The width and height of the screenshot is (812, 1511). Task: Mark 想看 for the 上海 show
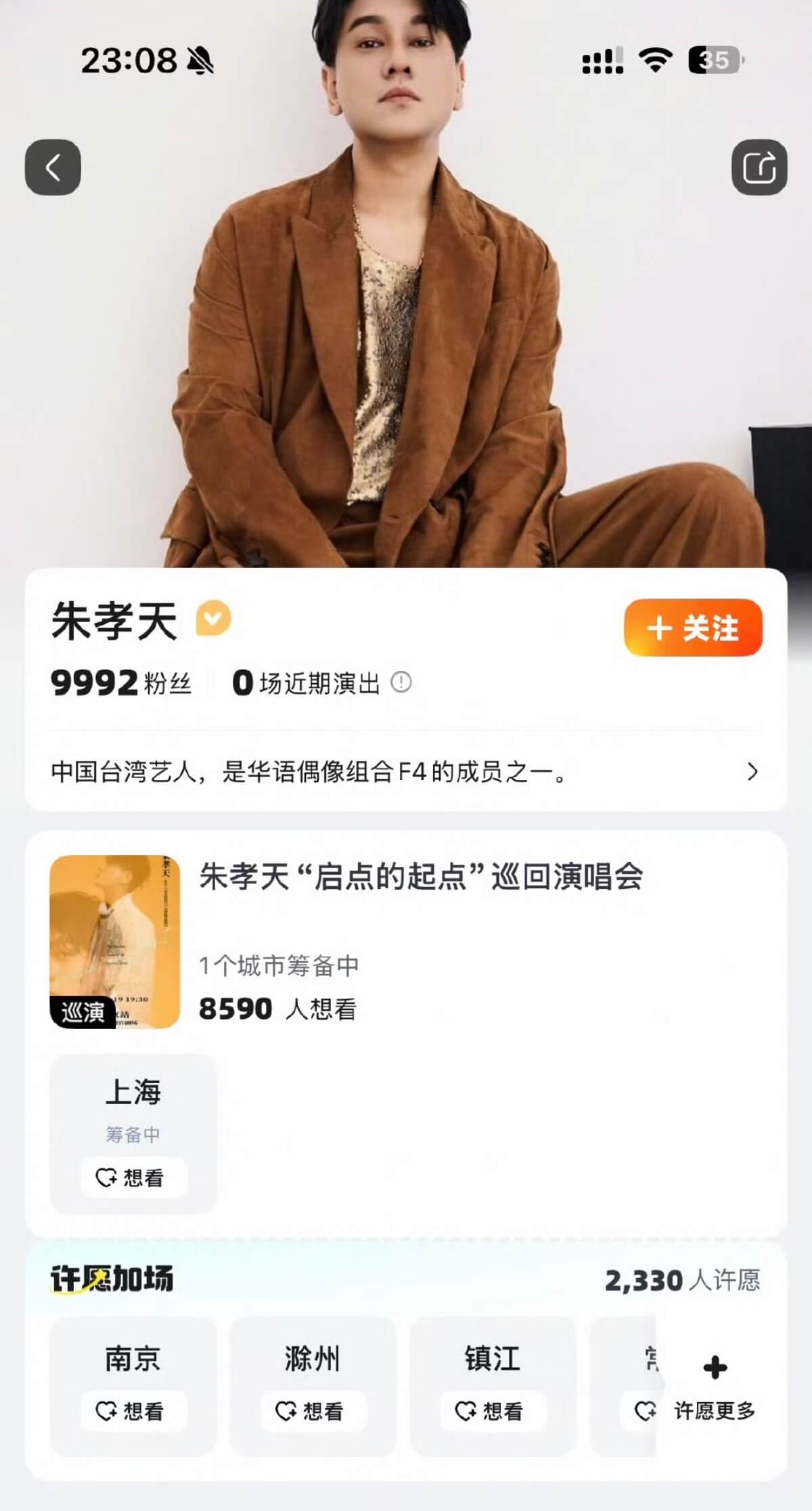tap(133, 1178)
